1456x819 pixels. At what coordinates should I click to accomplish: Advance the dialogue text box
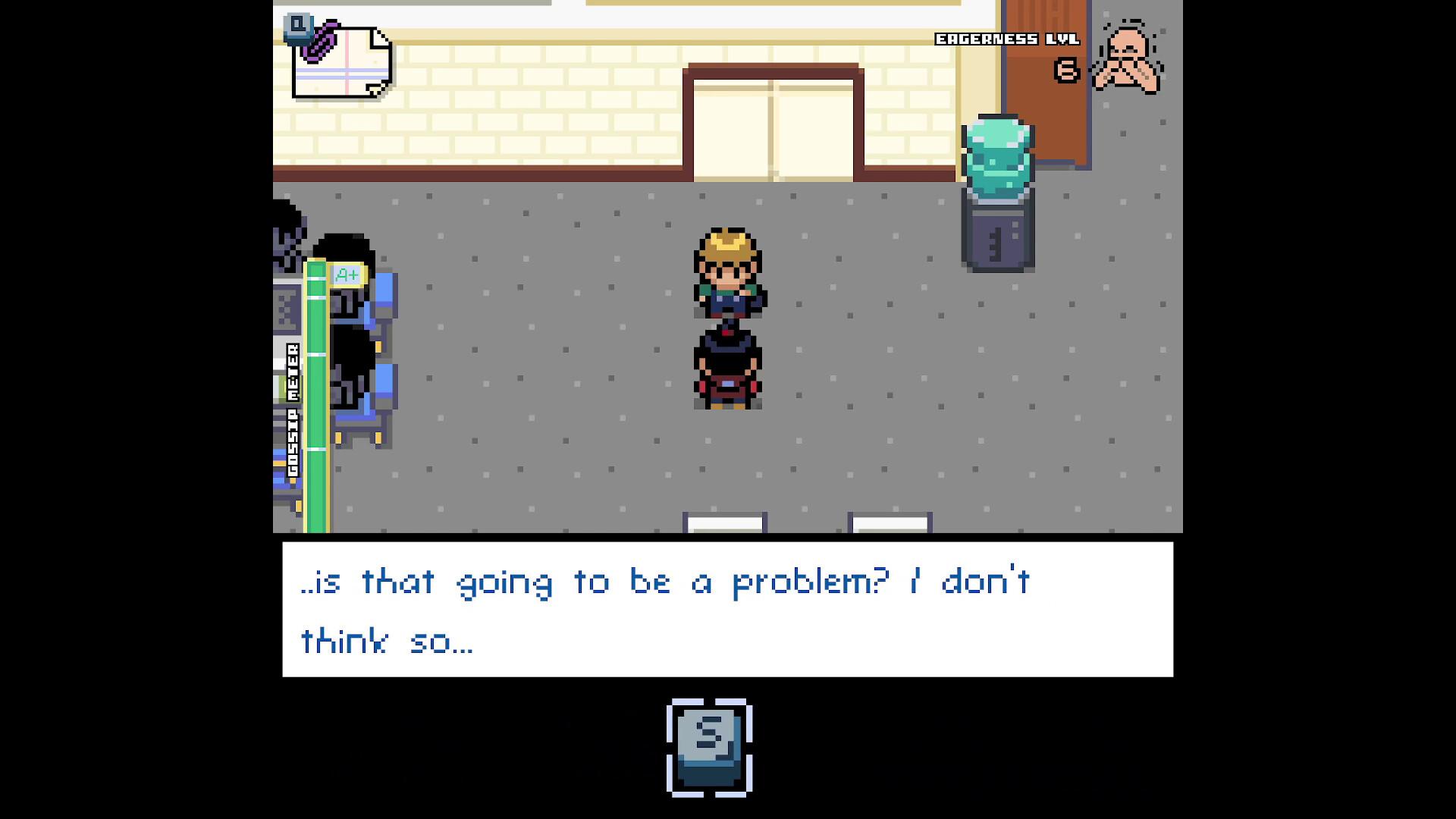pyautogui.click(x=727, y=609)
